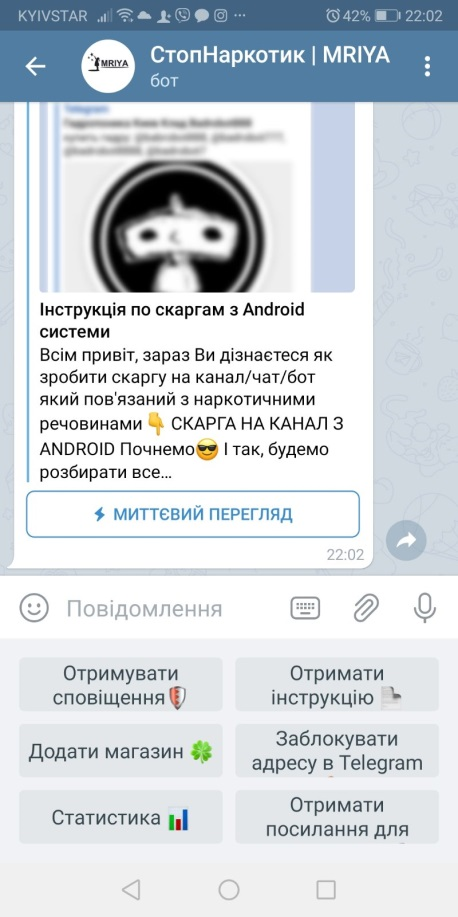Screen dimensions: 458x917
Task: Forward the message with the share arrow
Action: tap(406, 540)
